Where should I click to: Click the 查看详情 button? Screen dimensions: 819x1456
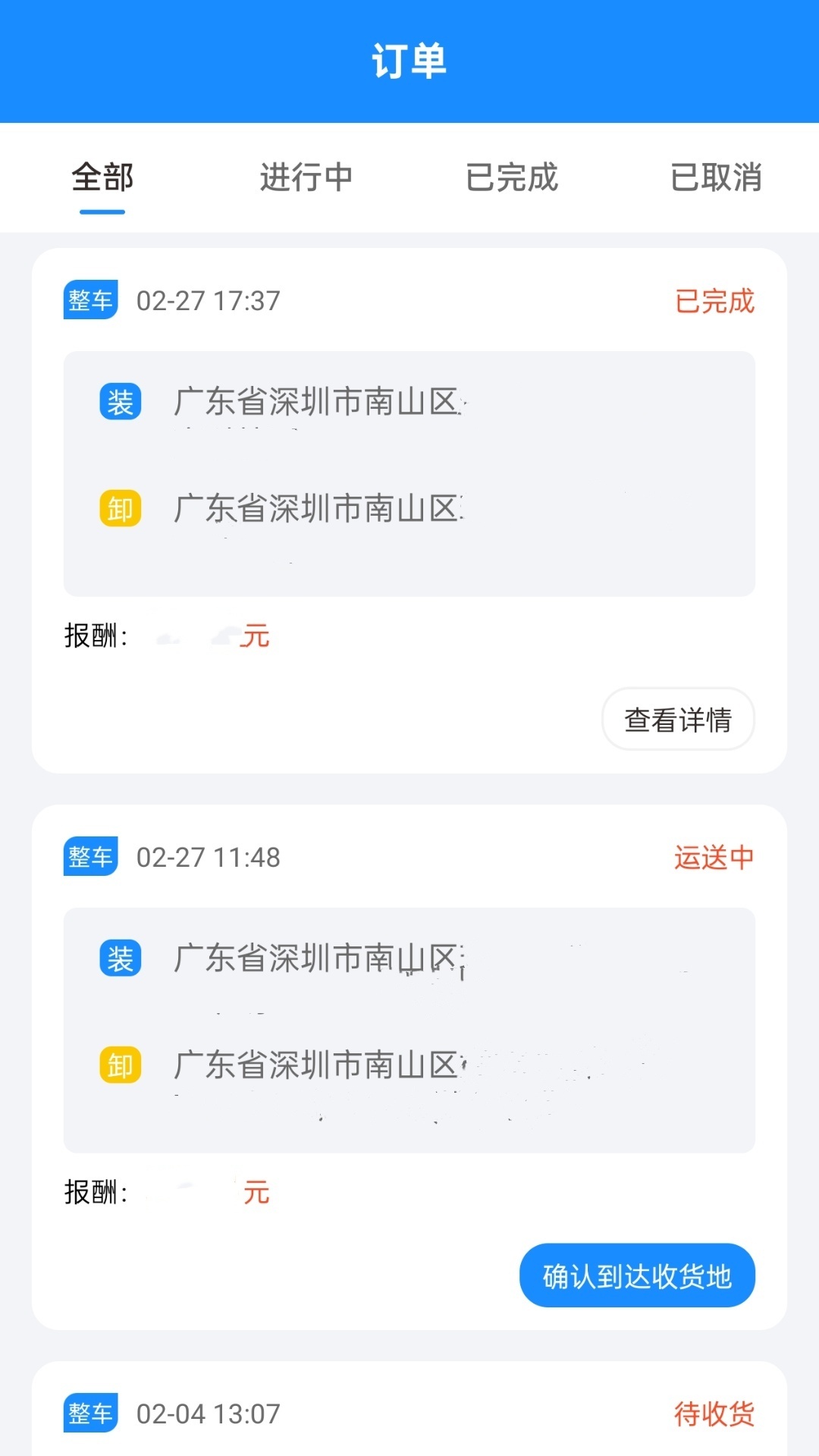pyautogui.click(x=677, y=719)
